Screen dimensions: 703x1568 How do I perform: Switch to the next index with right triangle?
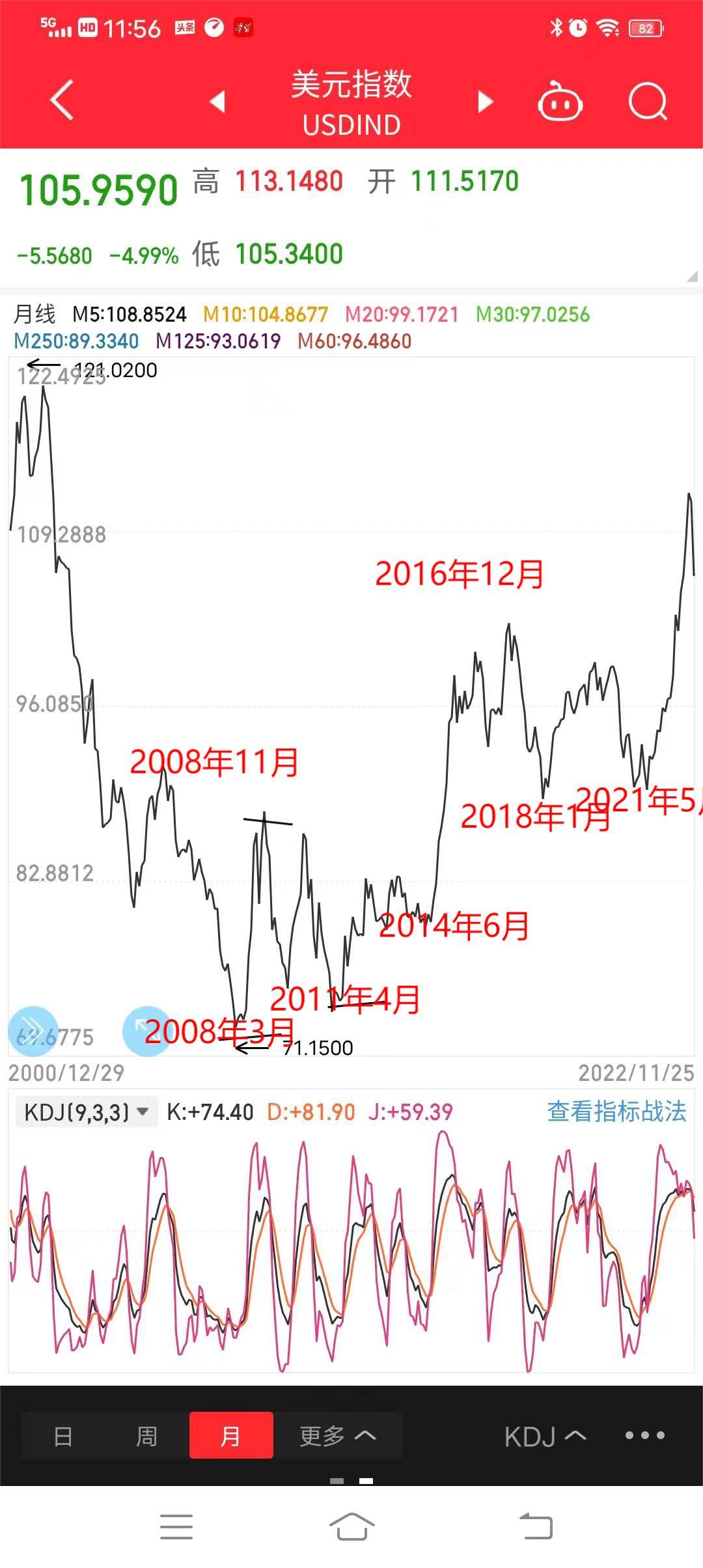click(x=485, y=102)
